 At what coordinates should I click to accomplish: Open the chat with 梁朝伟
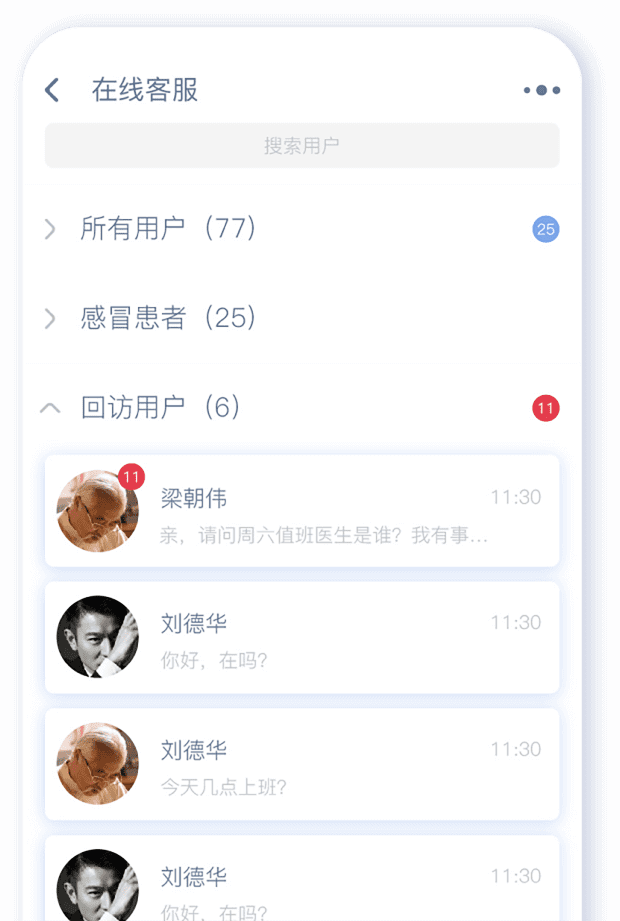pyautogui.click(x=302, y=511)
